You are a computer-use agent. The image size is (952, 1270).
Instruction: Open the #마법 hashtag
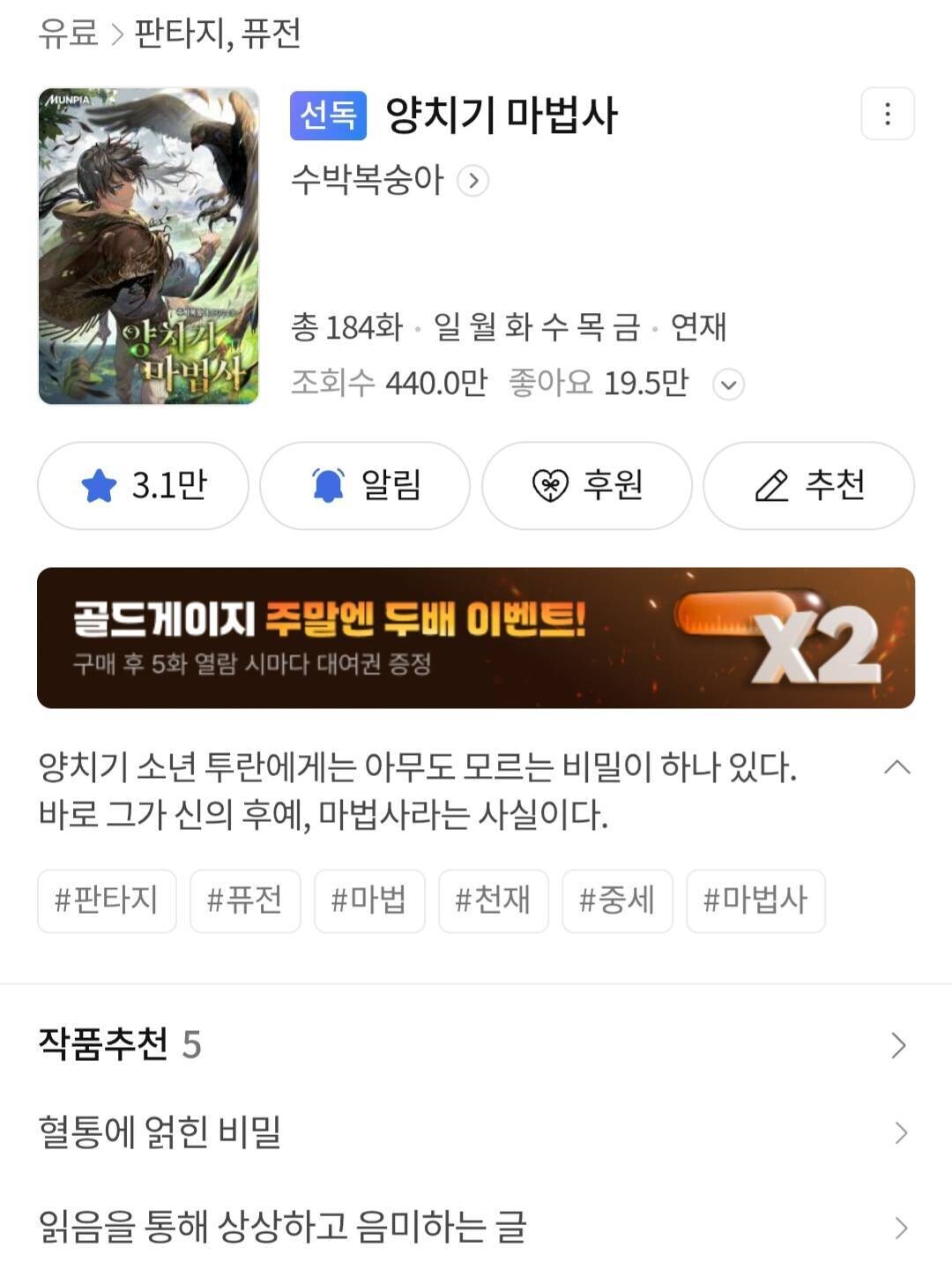pyautogui.click(x=369, y=900)
